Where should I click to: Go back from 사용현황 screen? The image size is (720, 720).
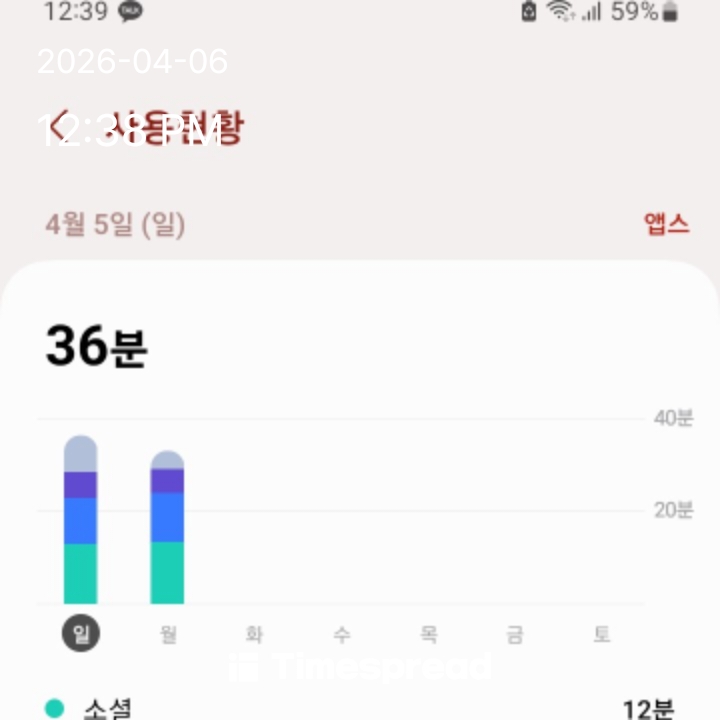coord(60,127)
